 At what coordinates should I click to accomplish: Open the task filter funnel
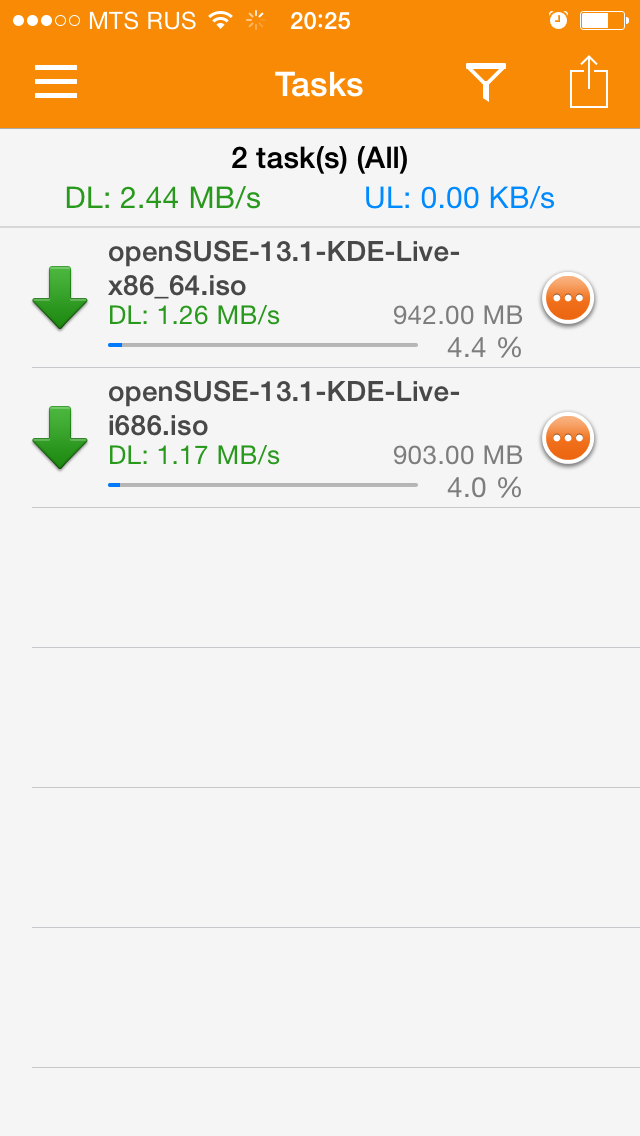tap(485, 82)
